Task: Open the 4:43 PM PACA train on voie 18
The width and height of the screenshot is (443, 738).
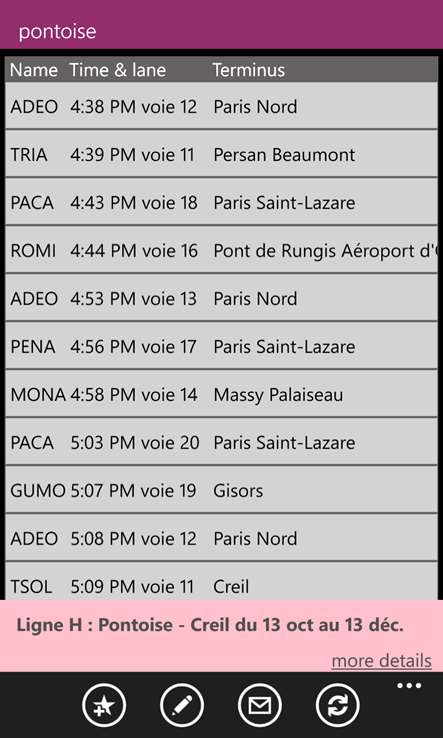Action: (x=221, y=203)
